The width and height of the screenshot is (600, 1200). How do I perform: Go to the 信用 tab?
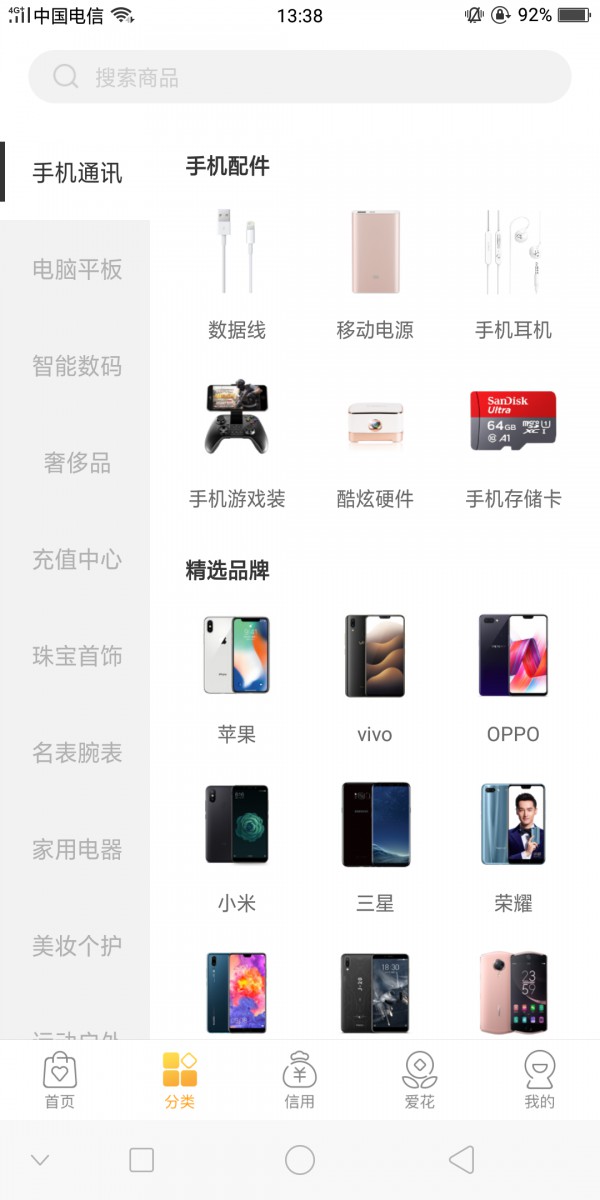click(x=300, y=1080)
